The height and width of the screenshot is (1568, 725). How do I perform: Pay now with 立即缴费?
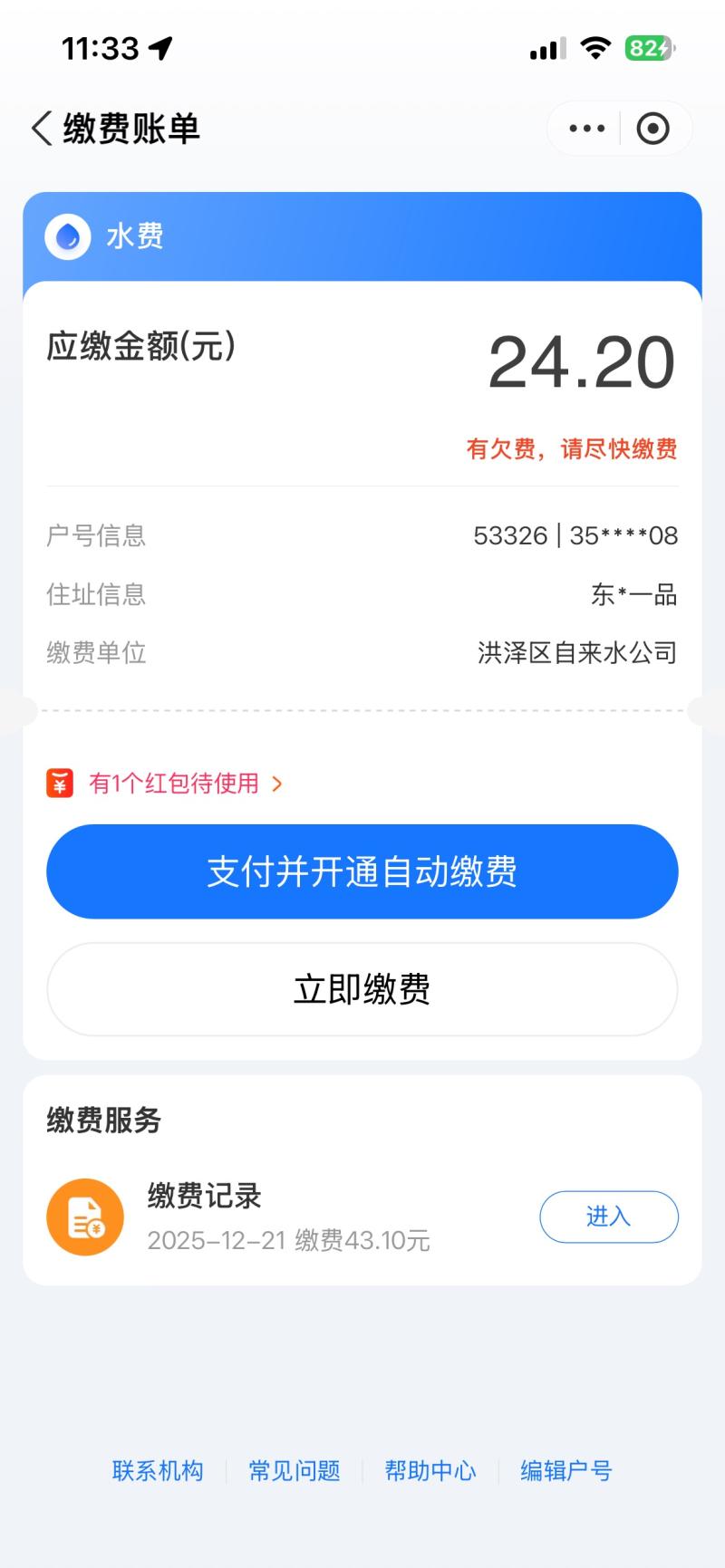[362, 989]
